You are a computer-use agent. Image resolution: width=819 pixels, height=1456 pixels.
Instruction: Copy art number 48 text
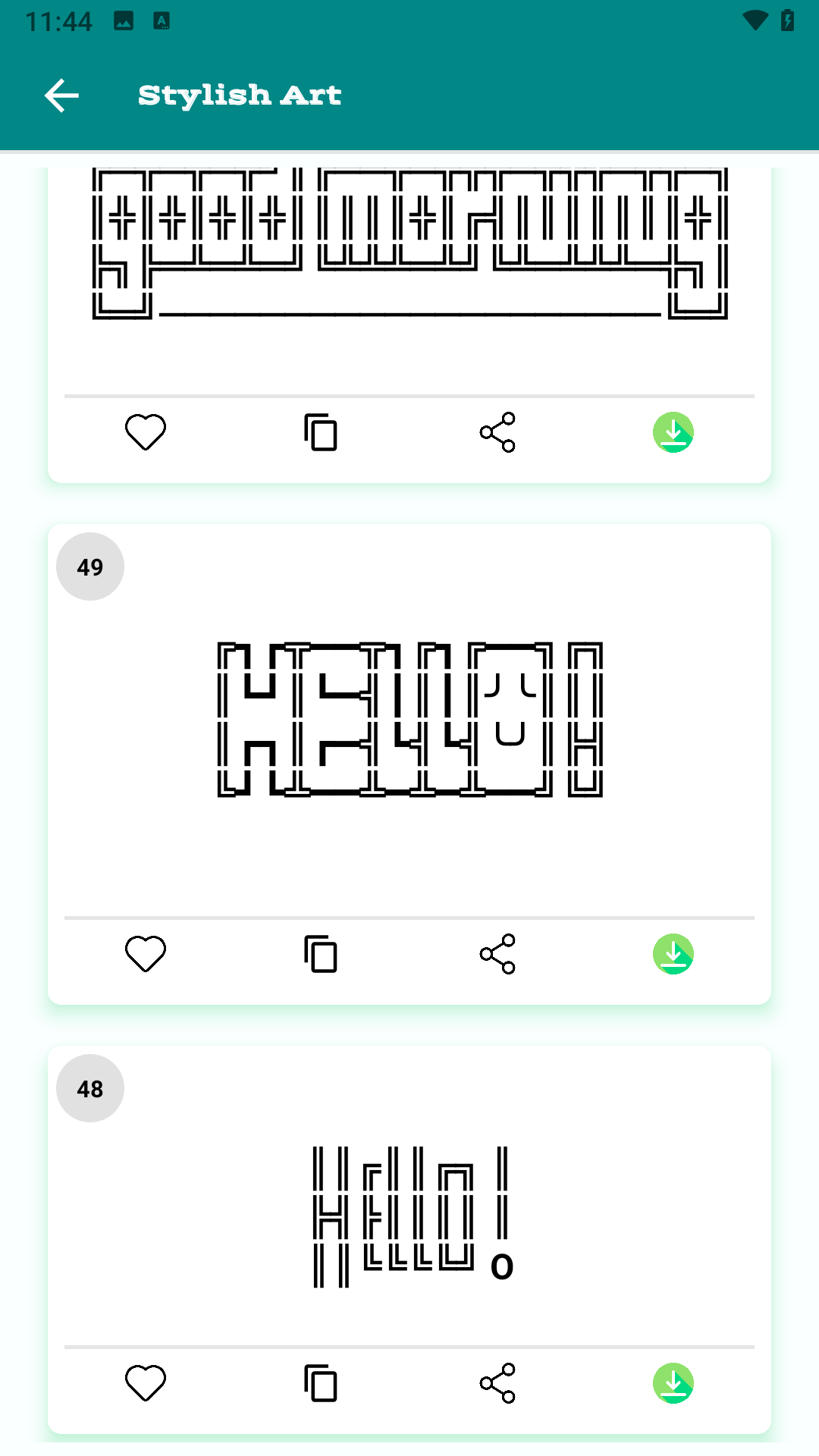321,1383
